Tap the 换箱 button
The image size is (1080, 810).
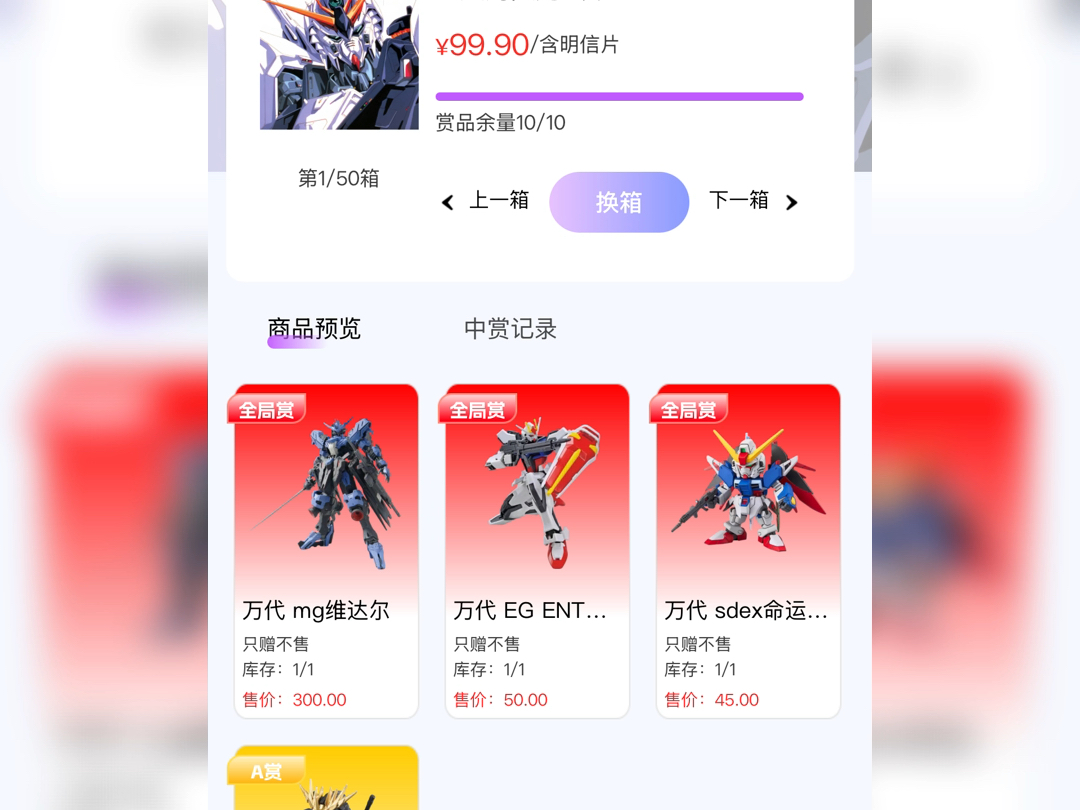(x=619, y=202)
